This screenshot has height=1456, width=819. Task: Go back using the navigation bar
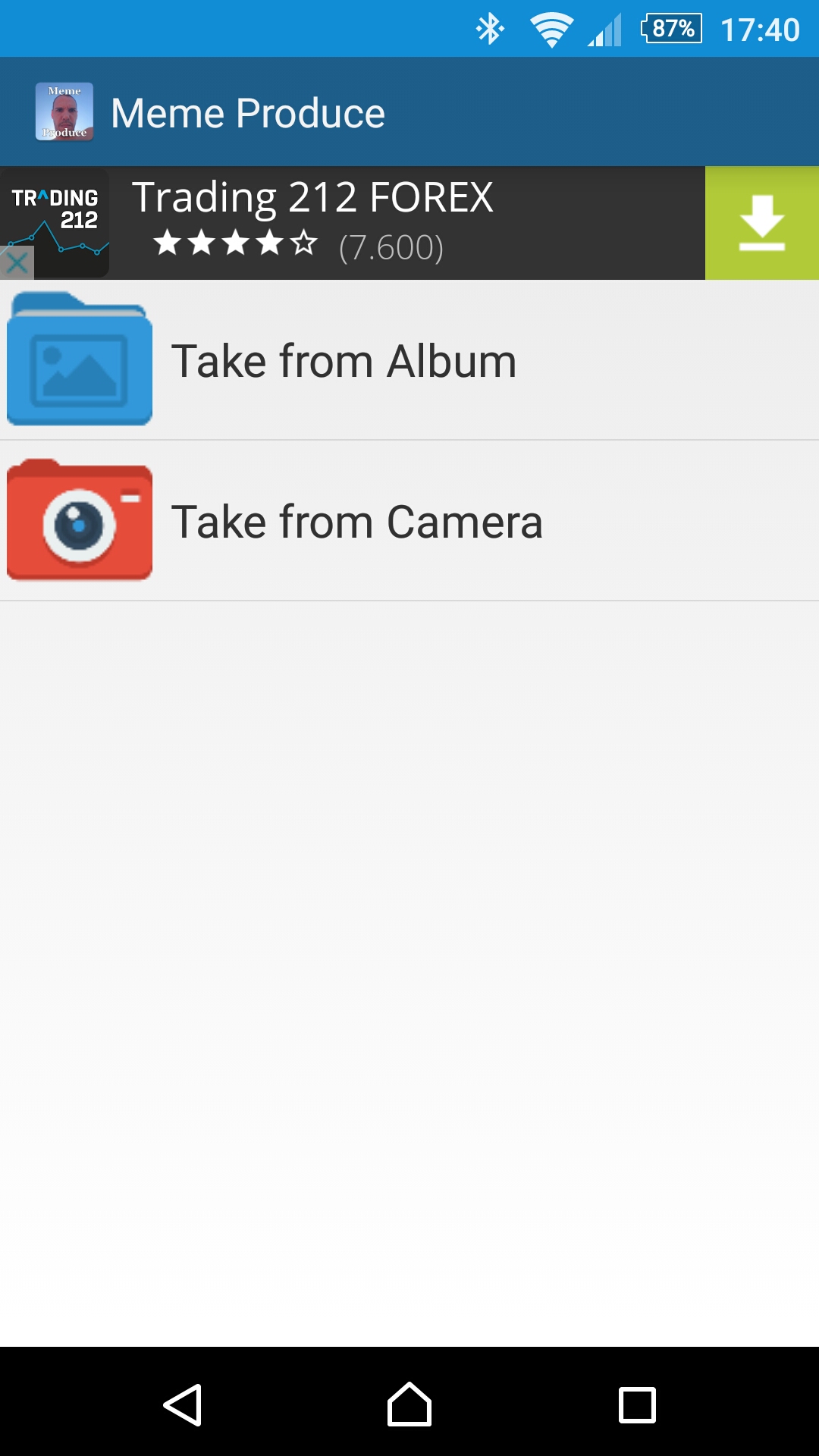(x=182, y=1404)
